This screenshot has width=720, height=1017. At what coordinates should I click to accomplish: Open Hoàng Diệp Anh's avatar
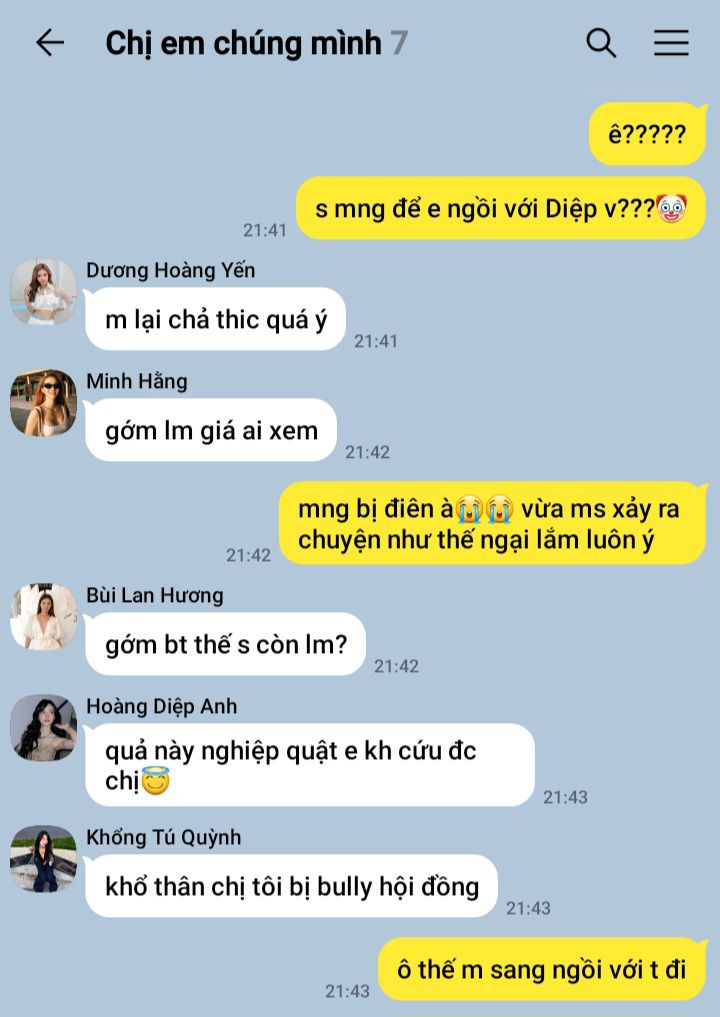coord(43,727)
